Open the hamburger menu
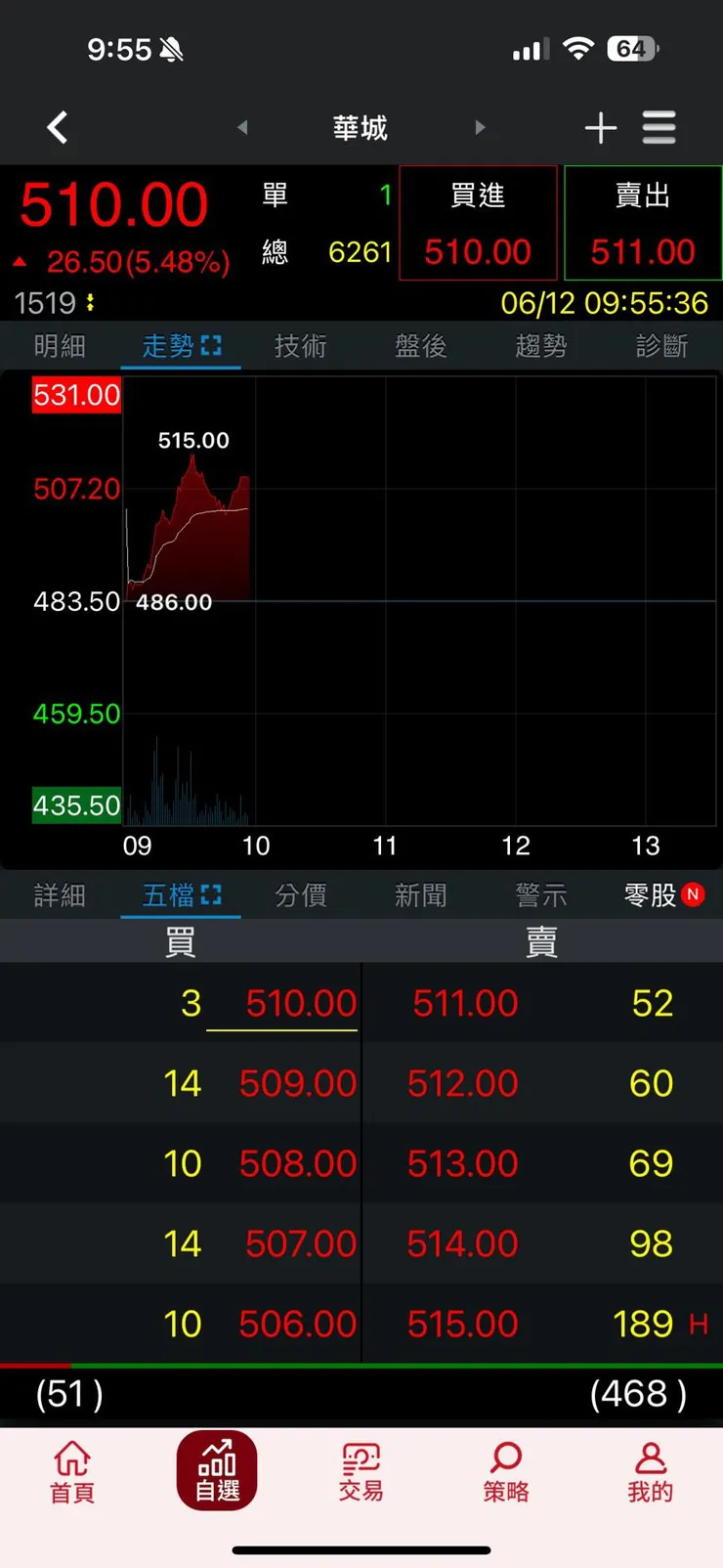Image resolution: width=723 pixels, height=1568 pixels. click(659, 127)
